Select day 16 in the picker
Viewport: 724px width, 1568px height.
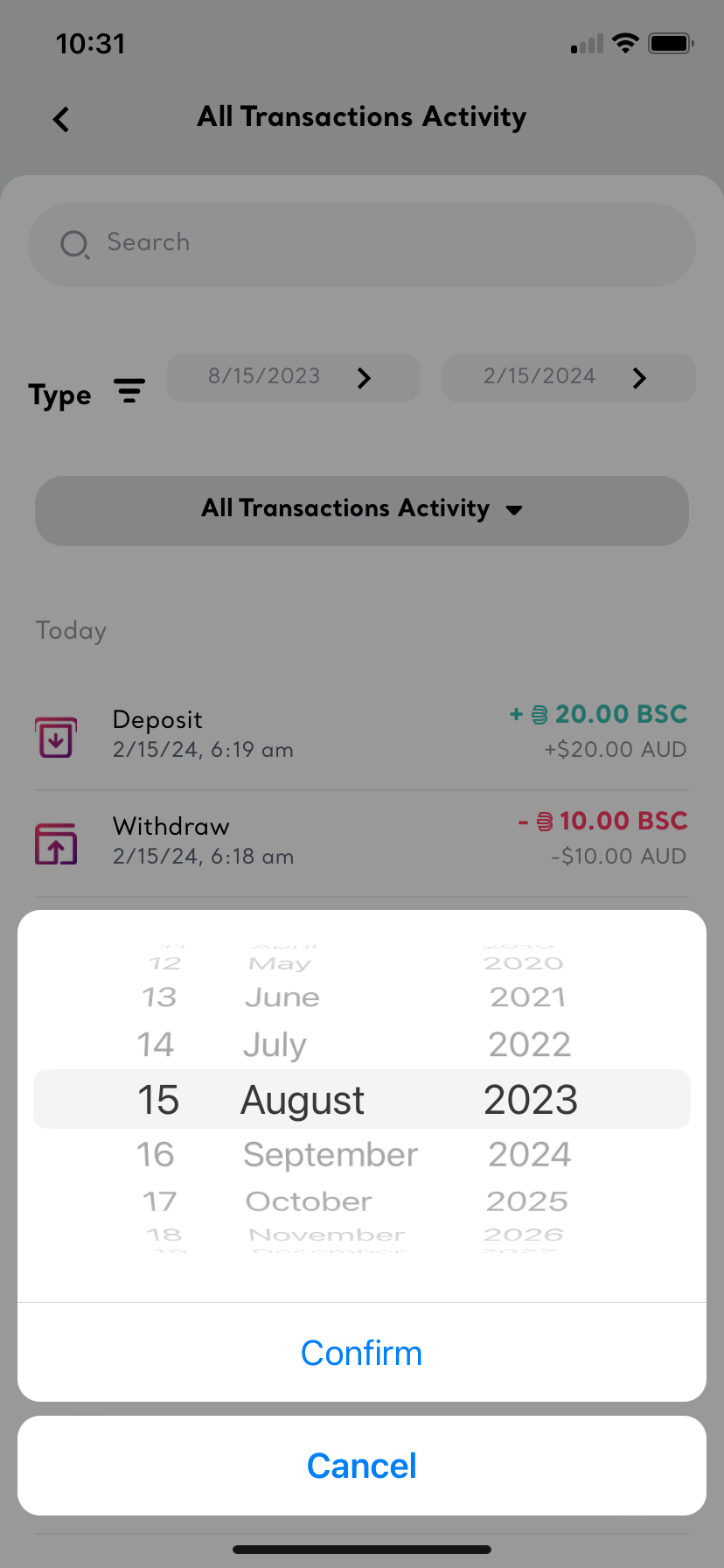(157, 1155)
